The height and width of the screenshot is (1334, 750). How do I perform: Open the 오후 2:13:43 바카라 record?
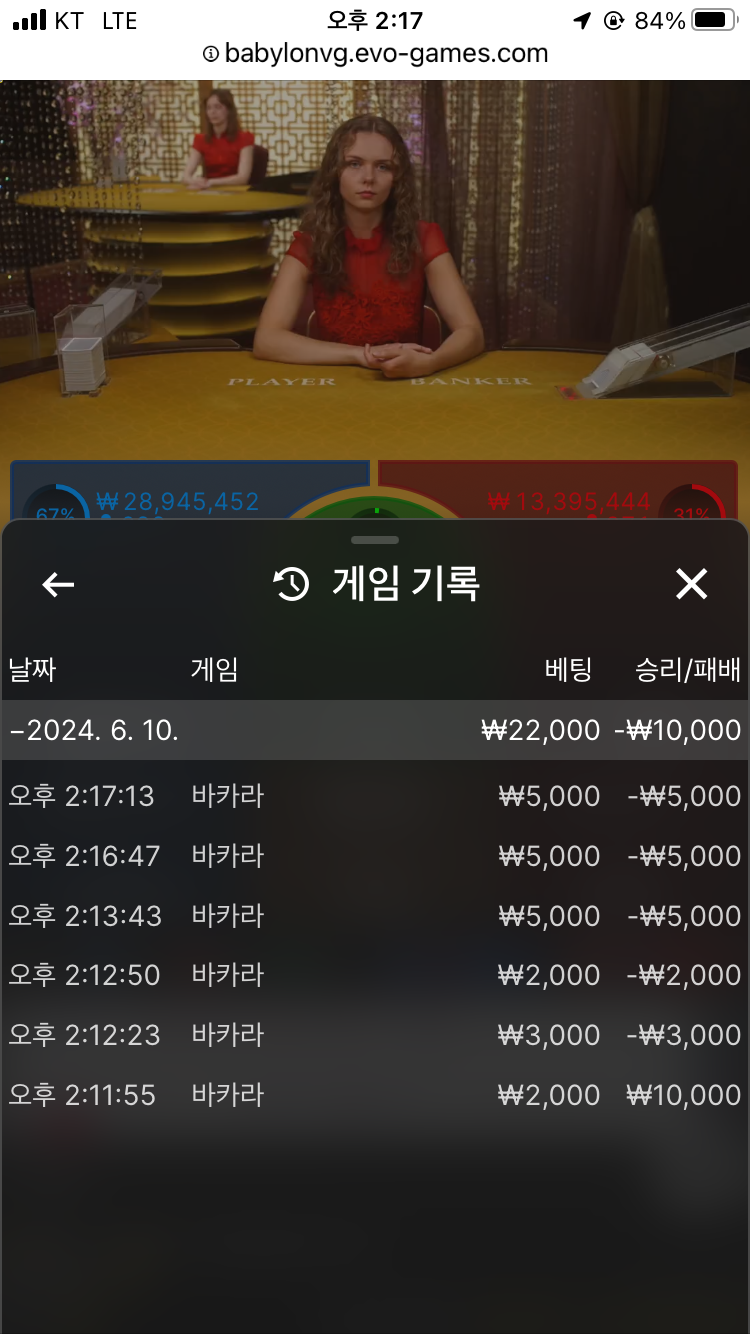[x=374, y=916]
